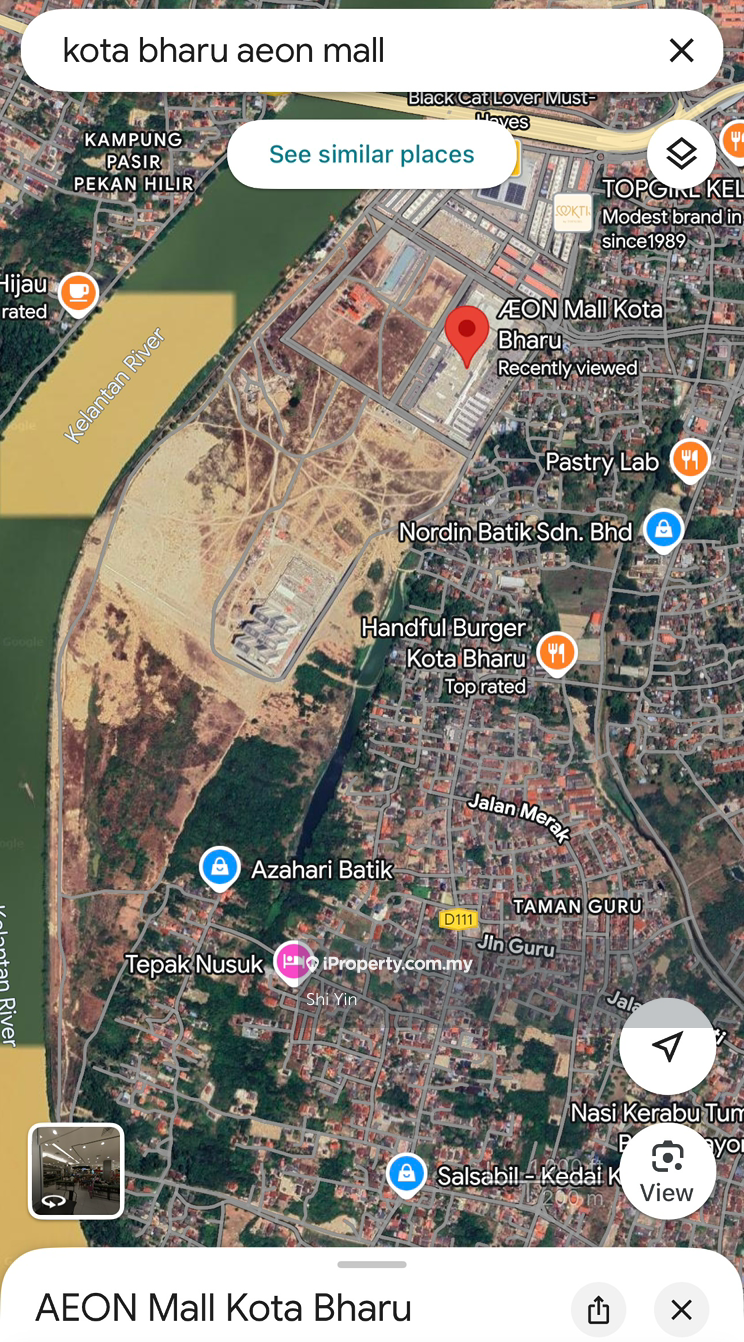Center the map on my location
The image size is (744, 1342).
click(667, 1046)
